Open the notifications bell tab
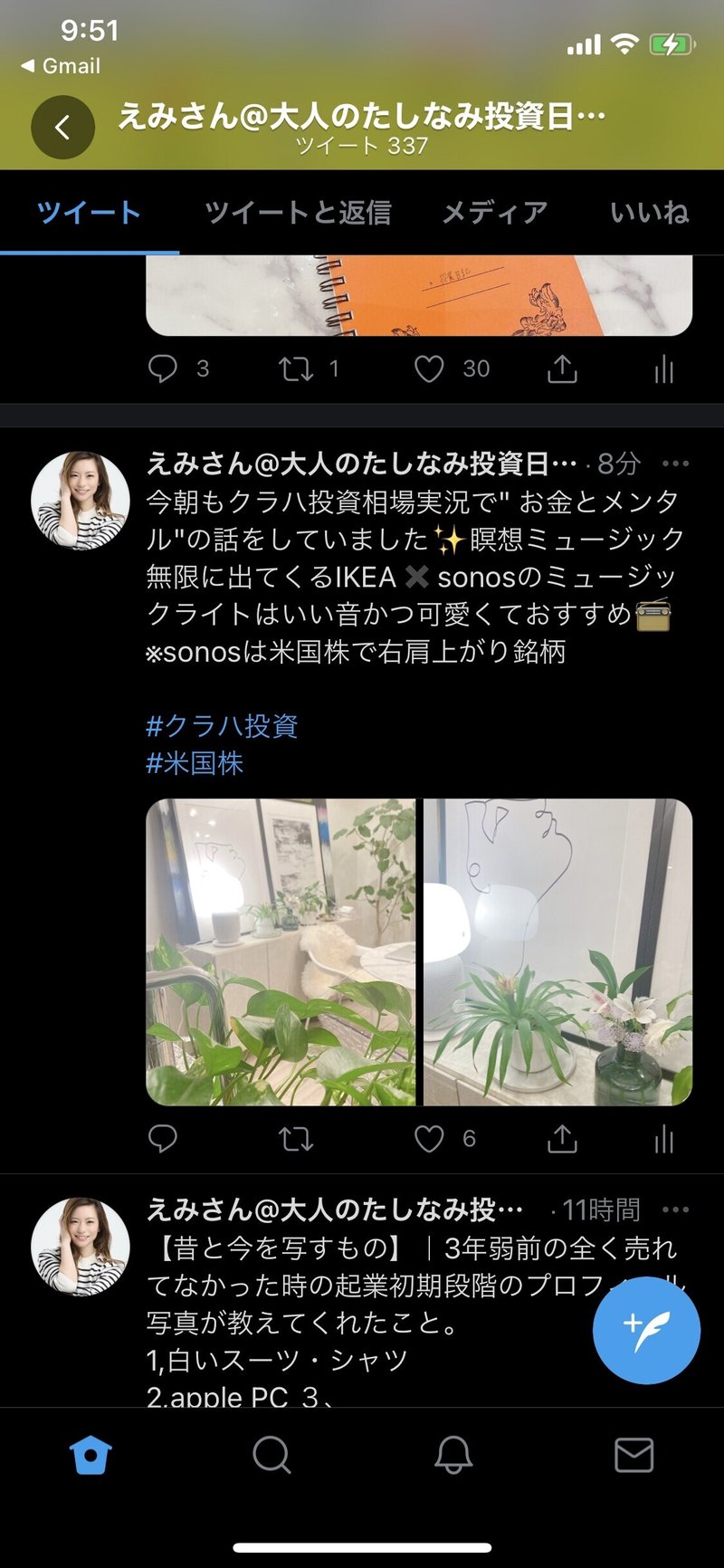724x1568 pixels. tap(453, 1456)
